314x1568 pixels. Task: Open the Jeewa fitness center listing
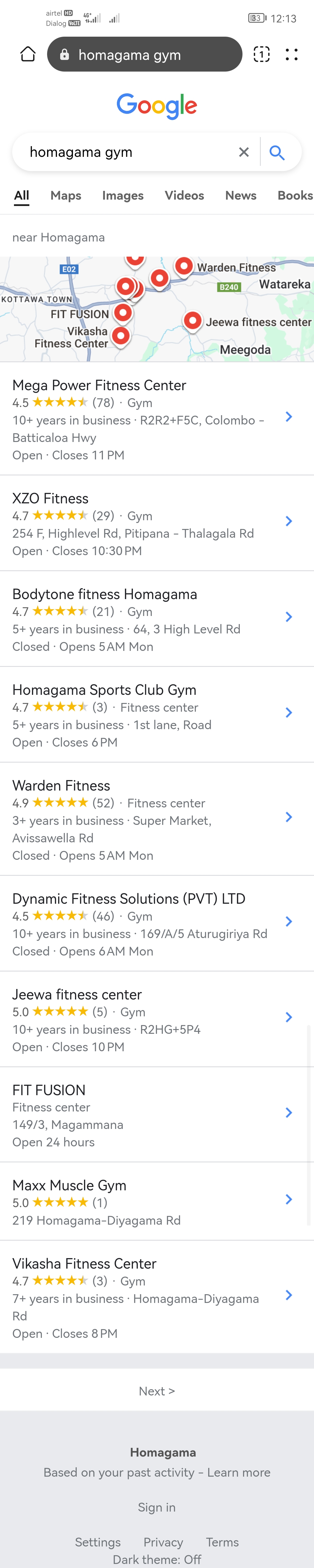(x=157, y=1019)
